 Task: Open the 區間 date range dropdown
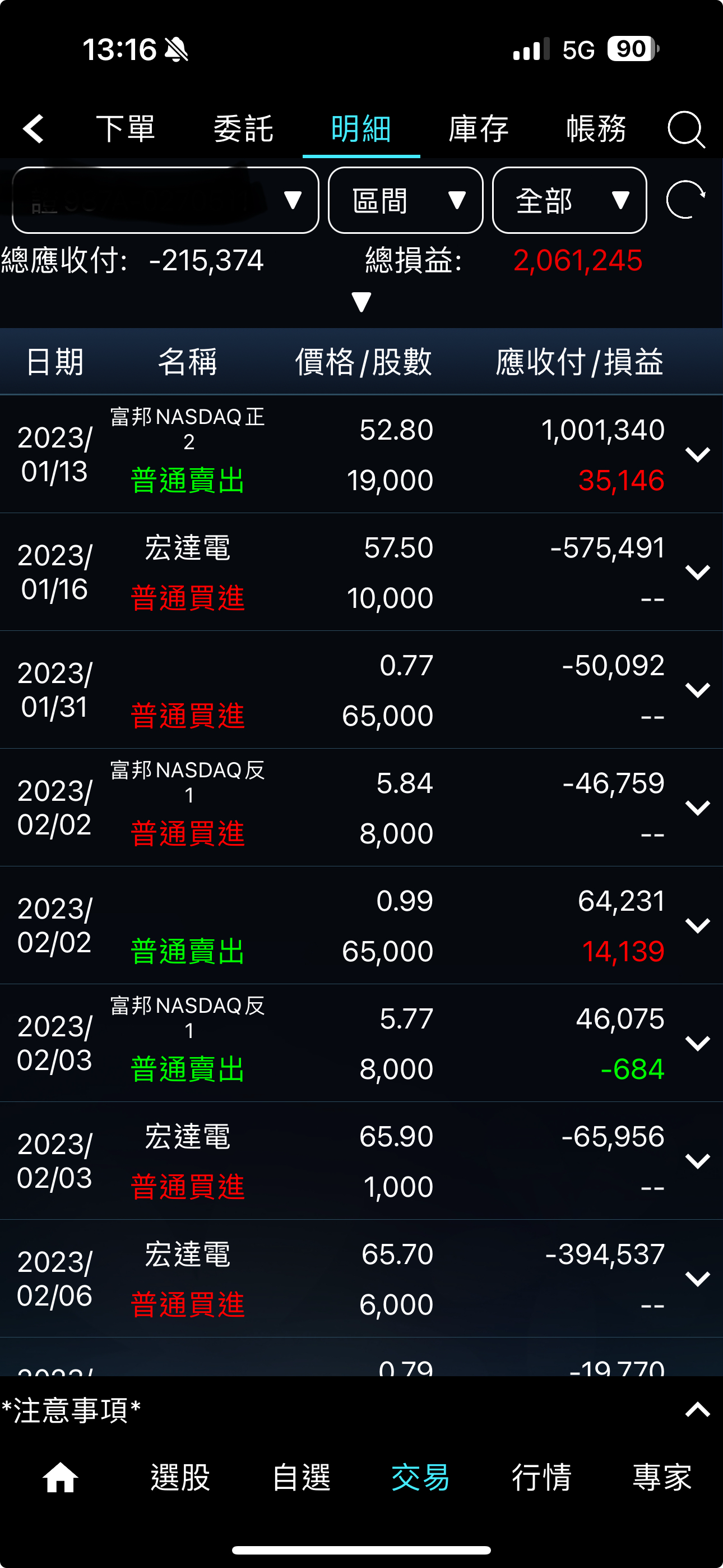[405, 200]
